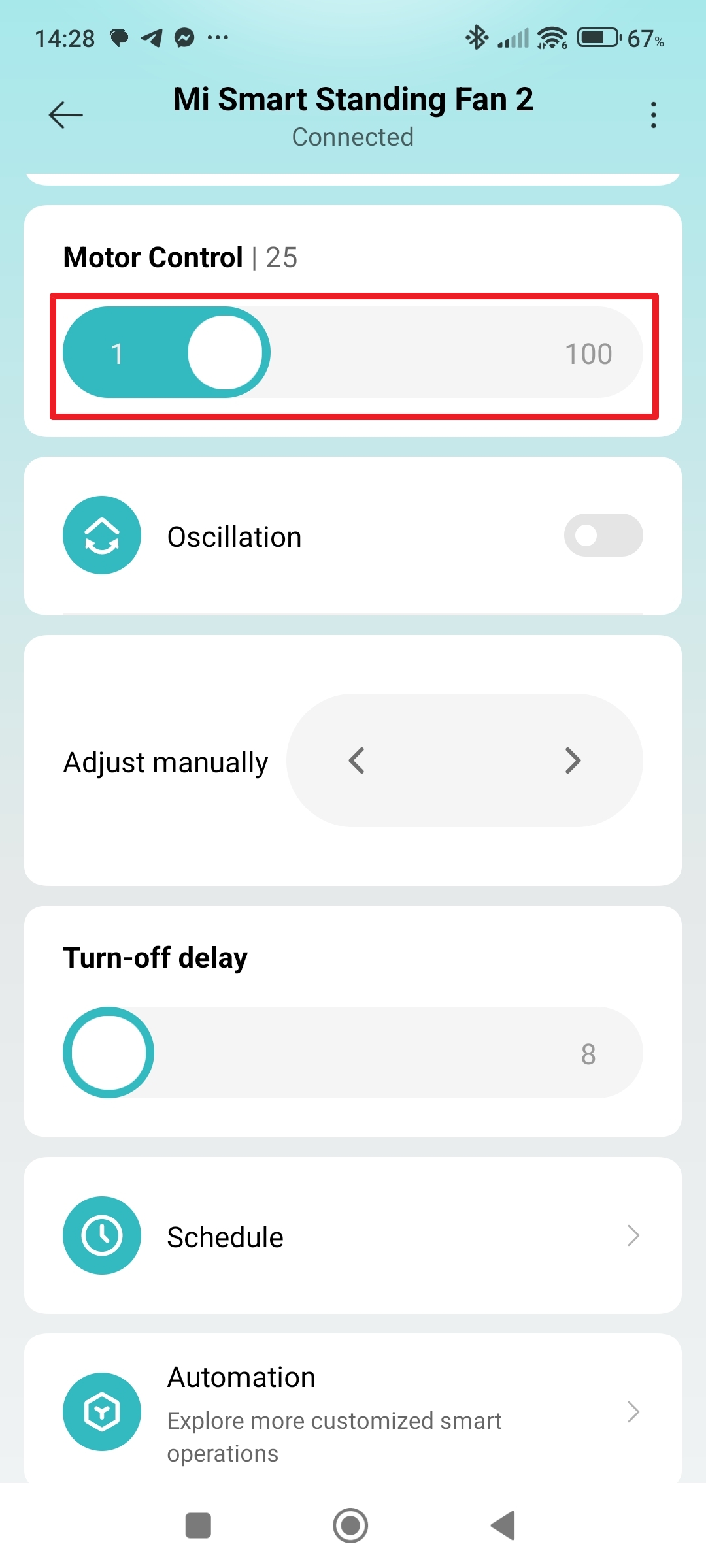706x1568 pixels.
Task: Turn on the Oscillation switch
Action: 603,536
